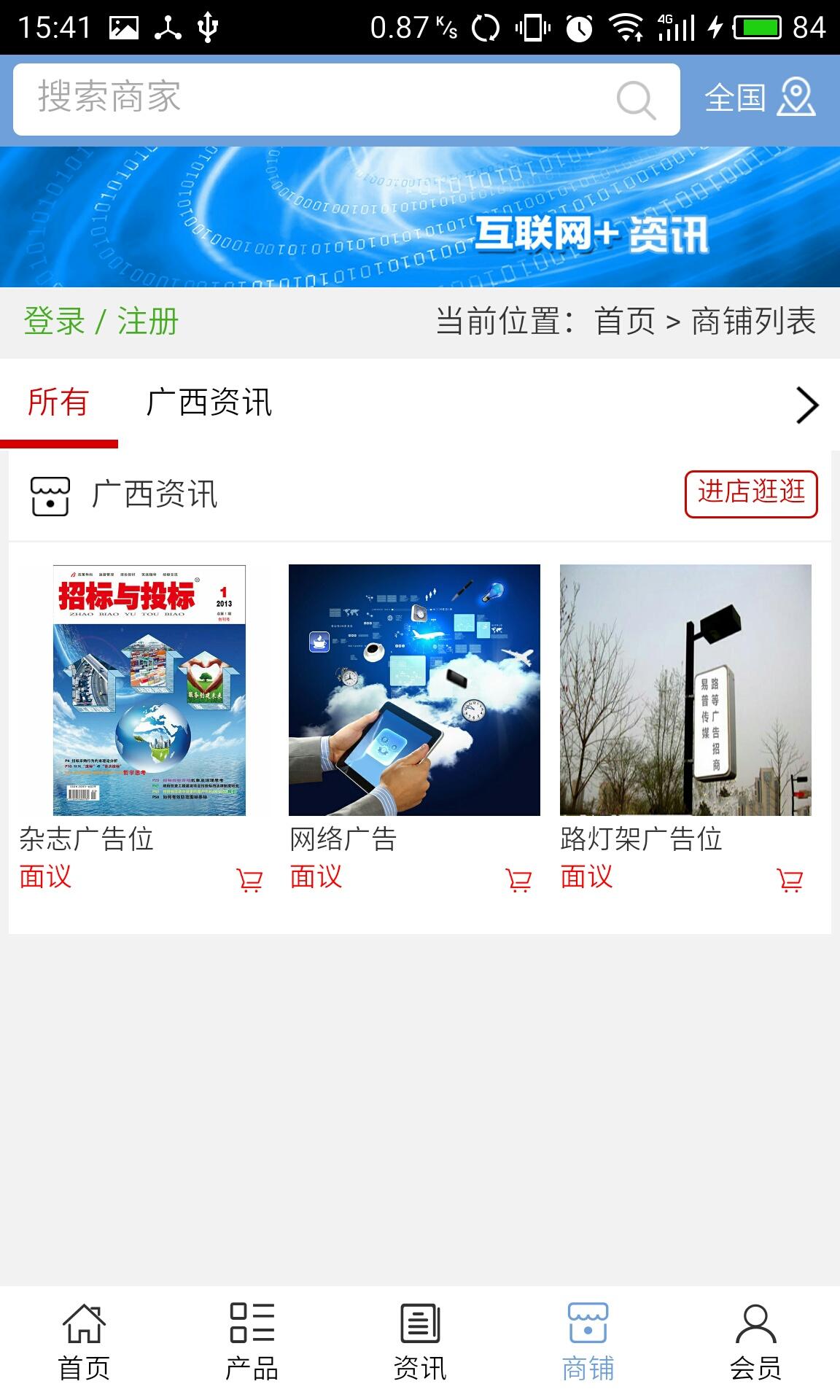Open the 会员 tab

pos(755,1342)
